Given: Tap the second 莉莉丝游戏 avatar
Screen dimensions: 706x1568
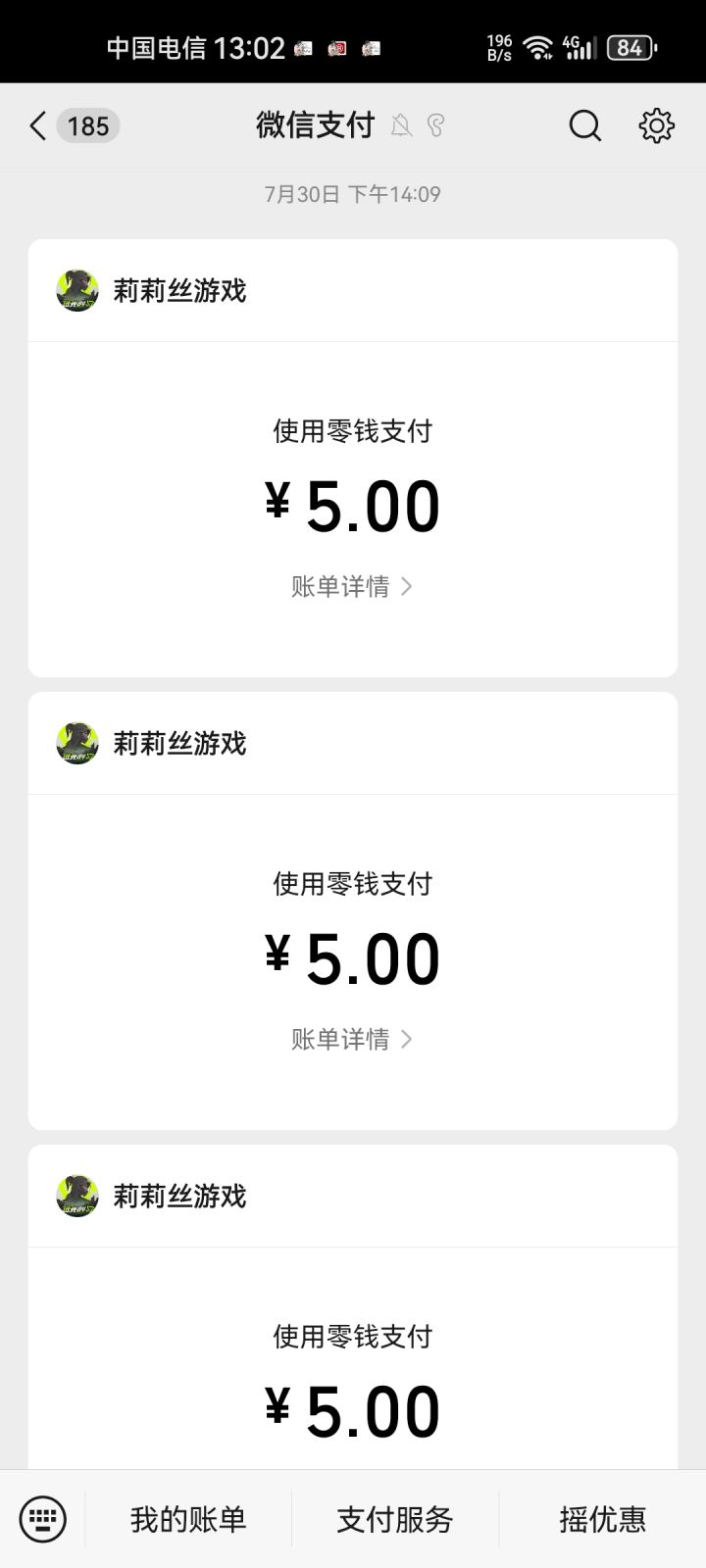Looking at the screenshot, I should point(76,743).
